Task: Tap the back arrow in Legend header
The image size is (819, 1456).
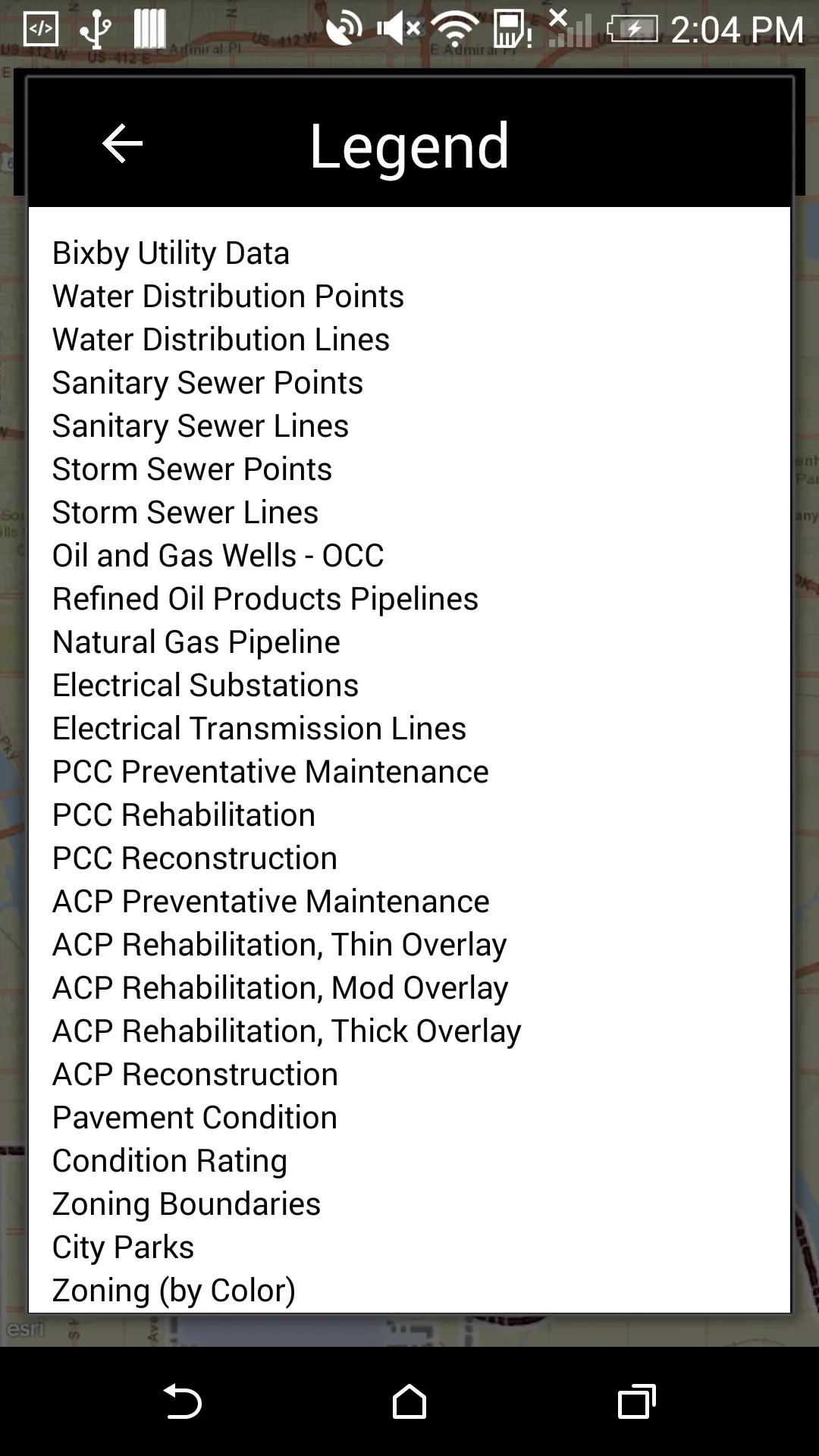Action: pyautogui.click(x=122, y=143)
